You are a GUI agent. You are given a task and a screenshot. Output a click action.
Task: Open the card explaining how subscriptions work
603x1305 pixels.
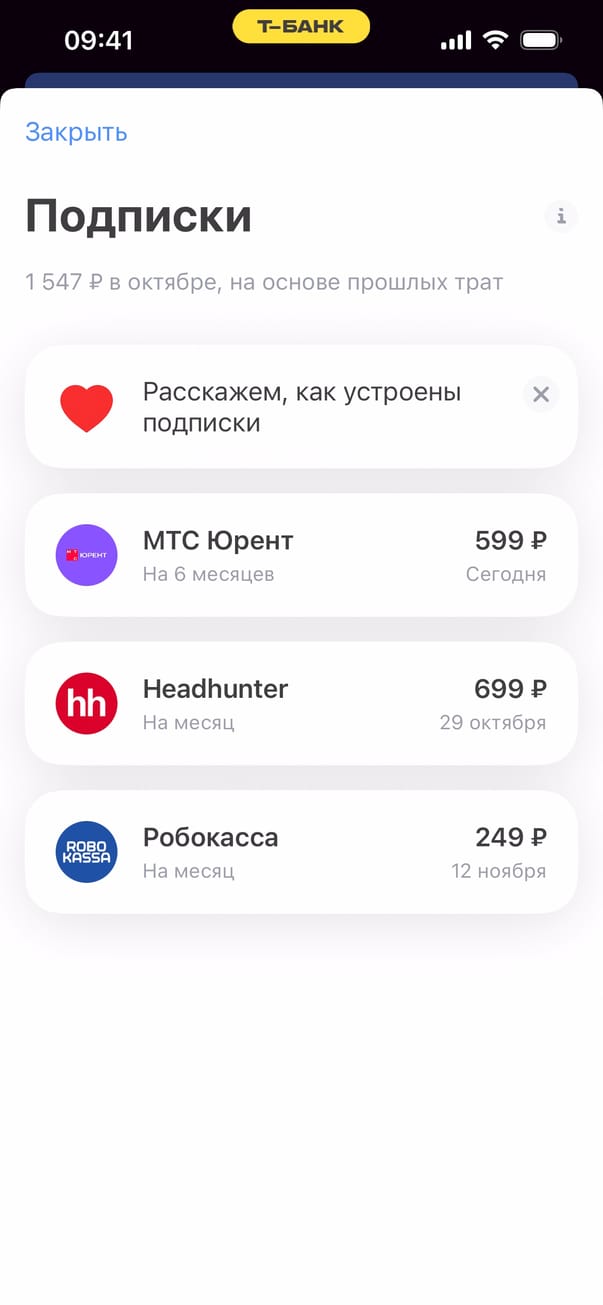pyautogui.click(x=300, y=407)
